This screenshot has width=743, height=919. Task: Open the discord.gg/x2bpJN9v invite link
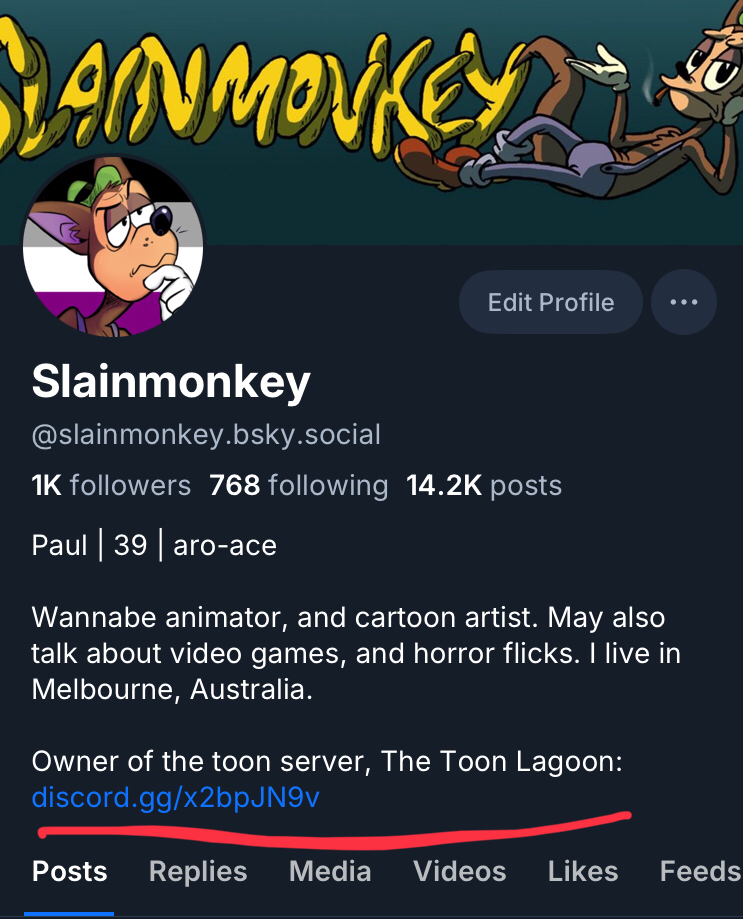(x=176, y=798)
